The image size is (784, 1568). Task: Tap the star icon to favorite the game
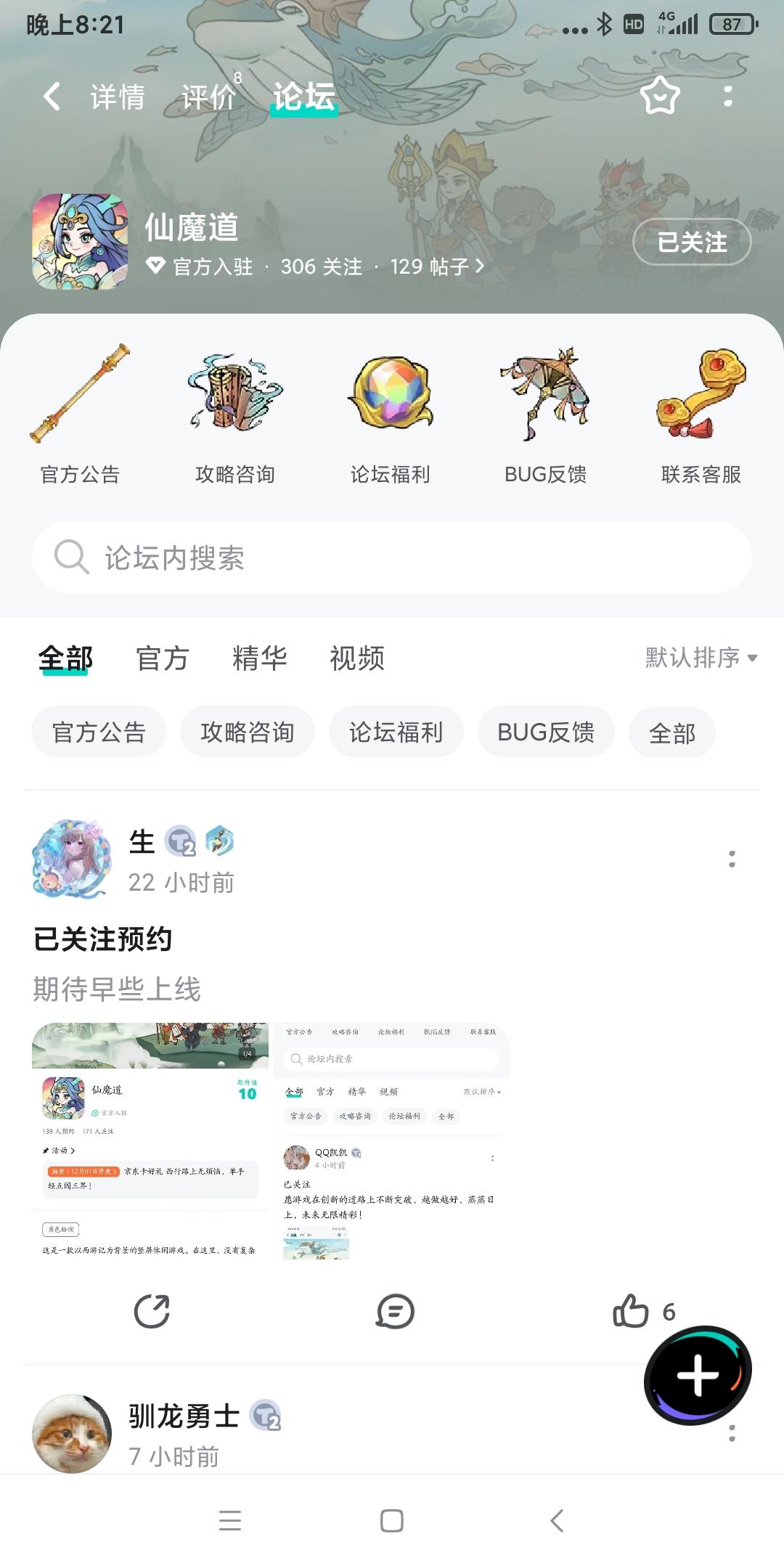coord(658,95)
